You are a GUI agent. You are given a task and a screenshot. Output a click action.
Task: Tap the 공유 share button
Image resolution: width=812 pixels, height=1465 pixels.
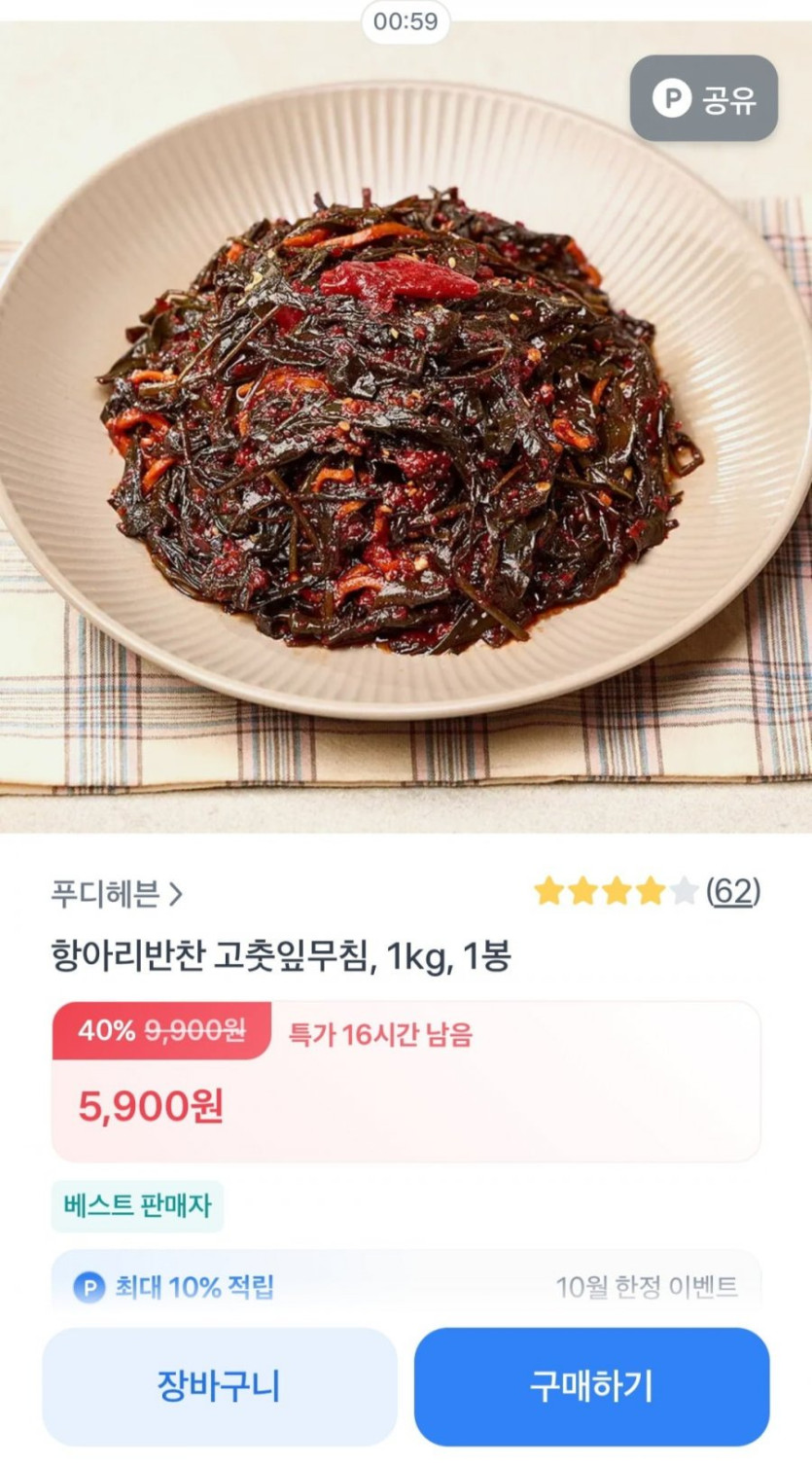(x=703, y=98)
